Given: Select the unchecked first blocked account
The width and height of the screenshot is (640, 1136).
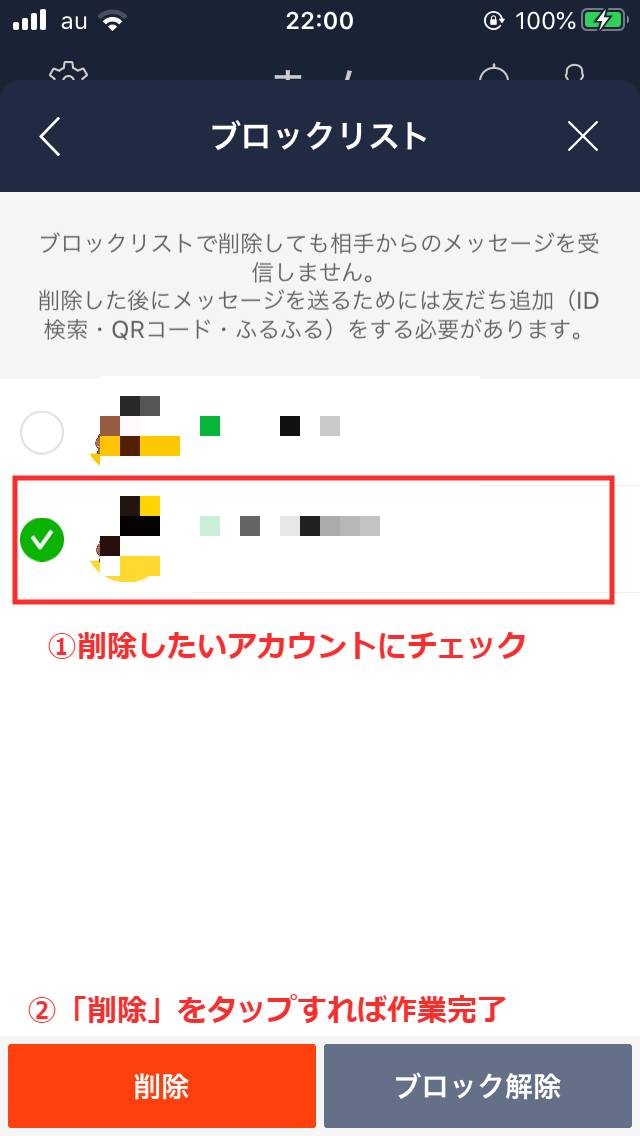Looking at the screenshot, I should point(42,433).
